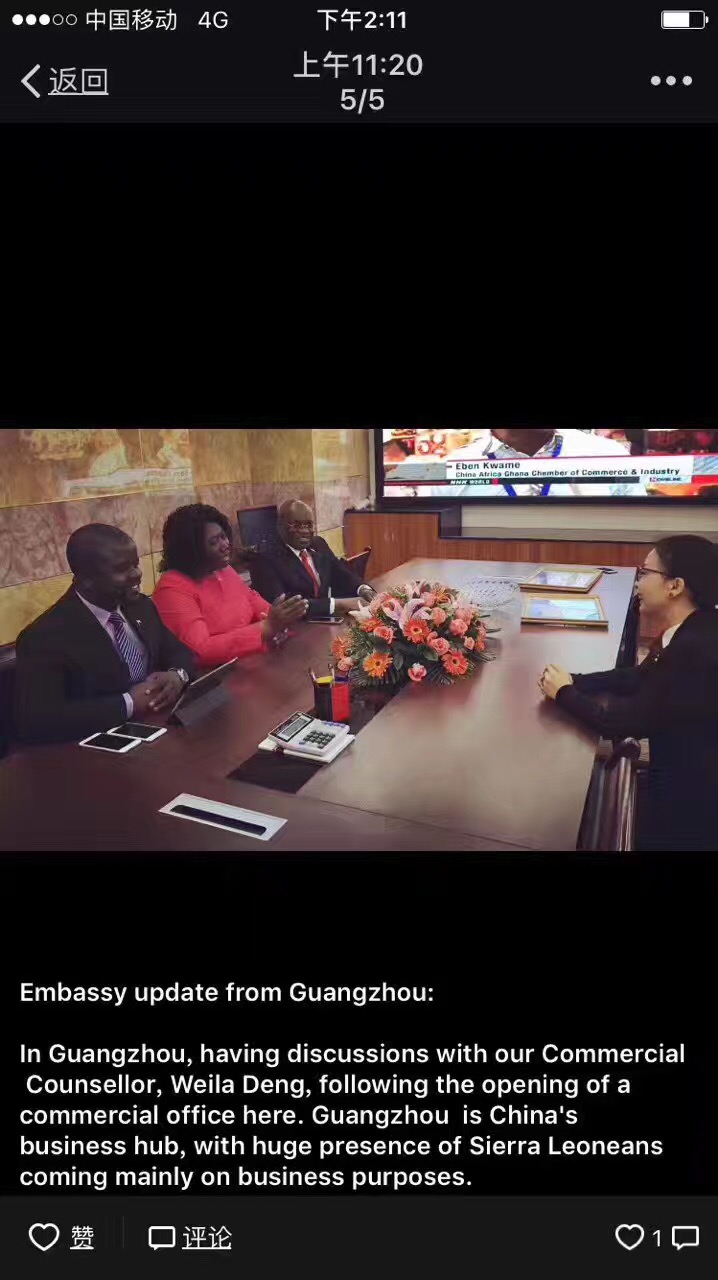Screen dimensions: 718x1280
Task: Open the likes and comments count
Action: coord(656,1238)
